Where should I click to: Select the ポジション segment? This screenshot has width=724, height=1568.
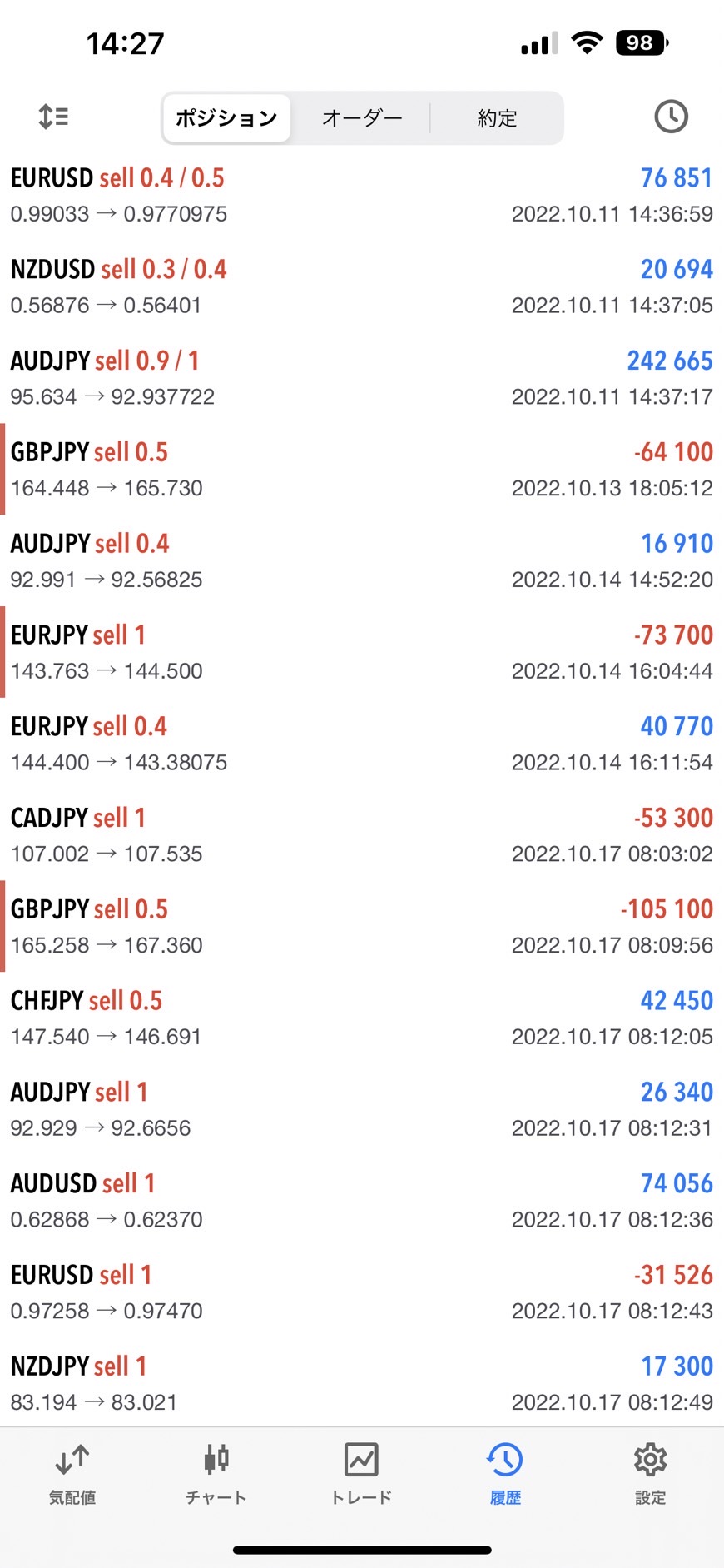[x=226, y=118]
